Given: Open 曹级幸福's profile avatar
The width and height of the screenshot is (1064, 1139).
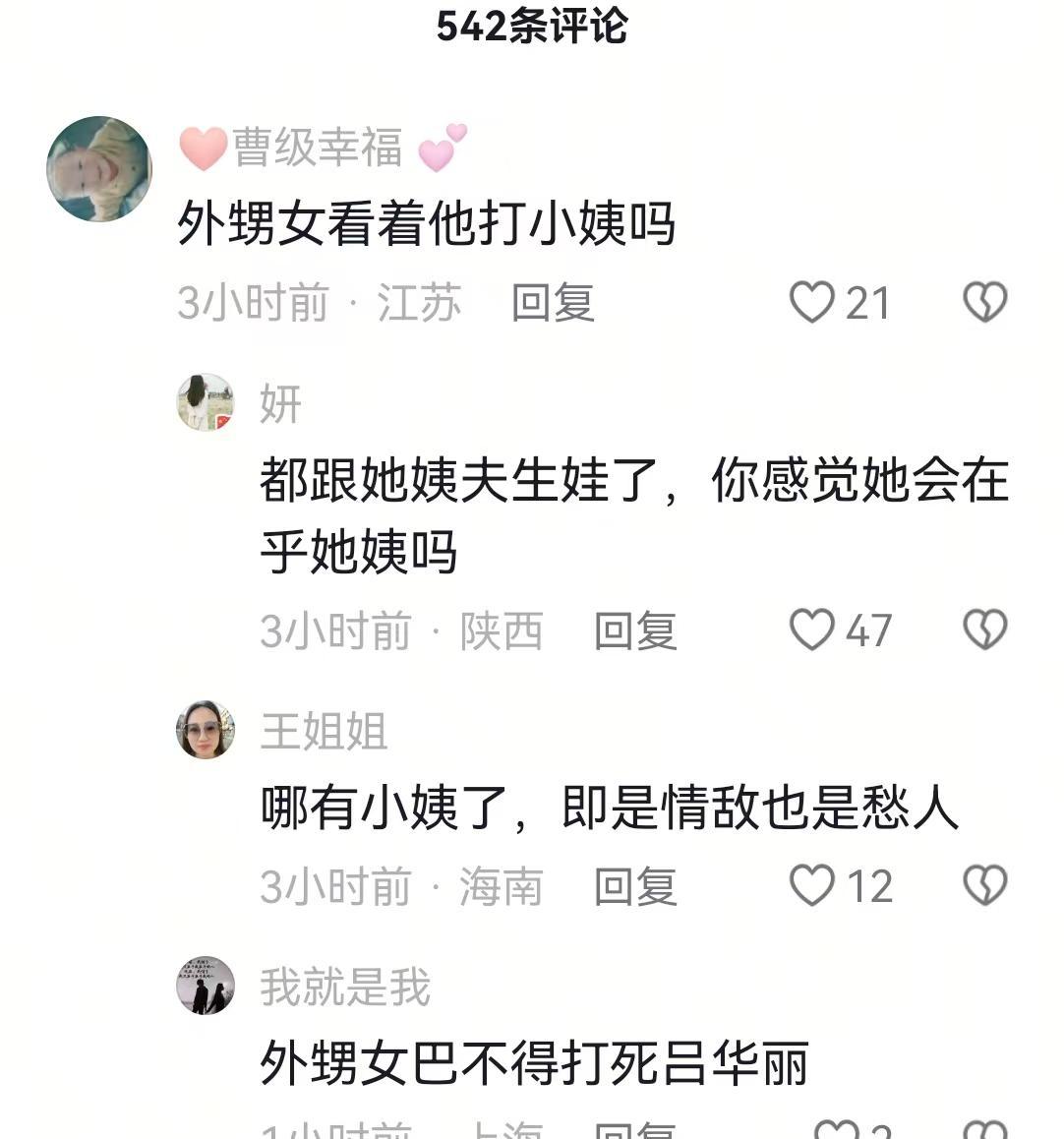Looking at the screenshot, I should 99,169.
